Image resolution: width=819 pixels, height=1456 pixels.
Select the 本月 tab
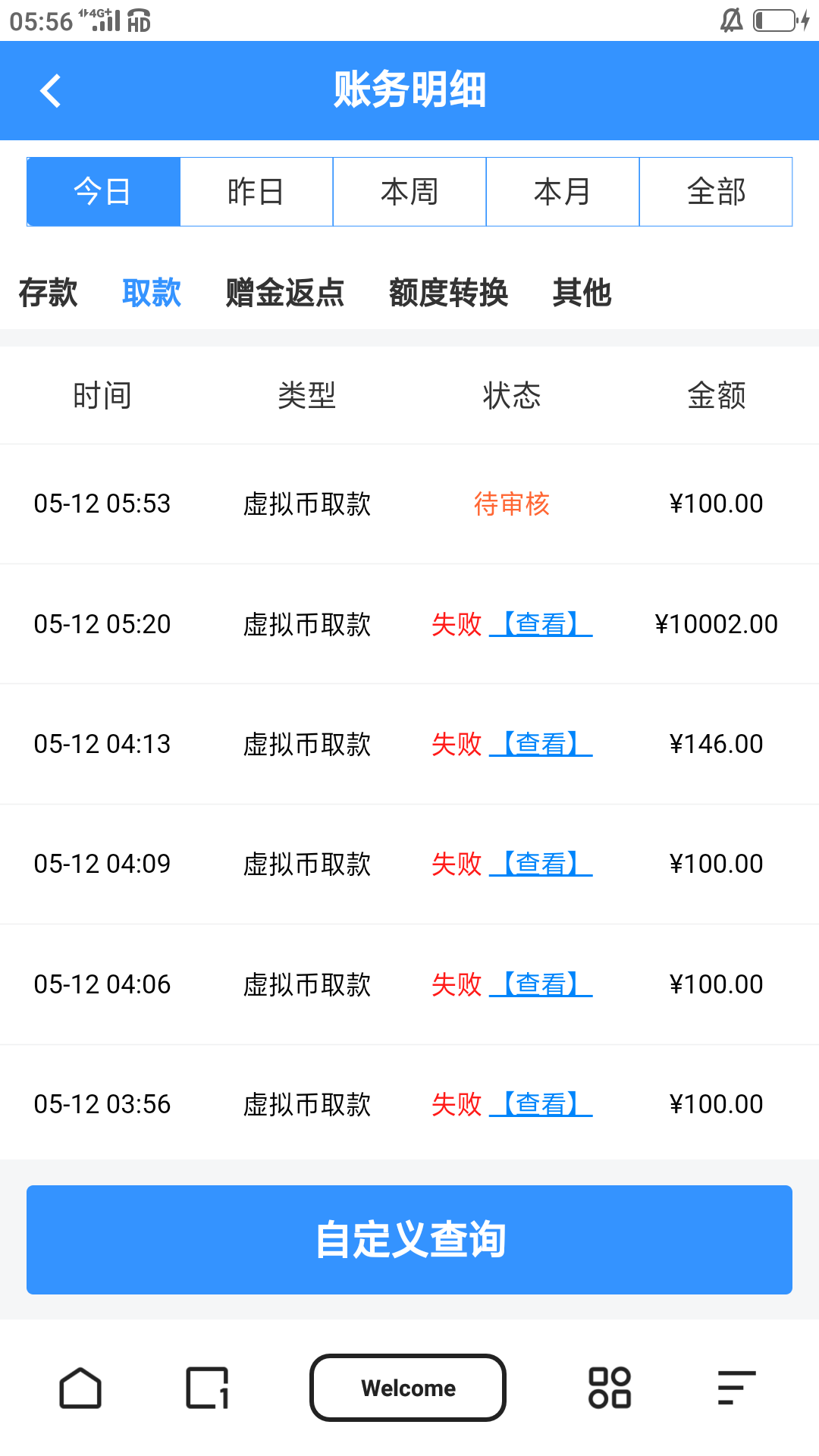click(562, 192)
